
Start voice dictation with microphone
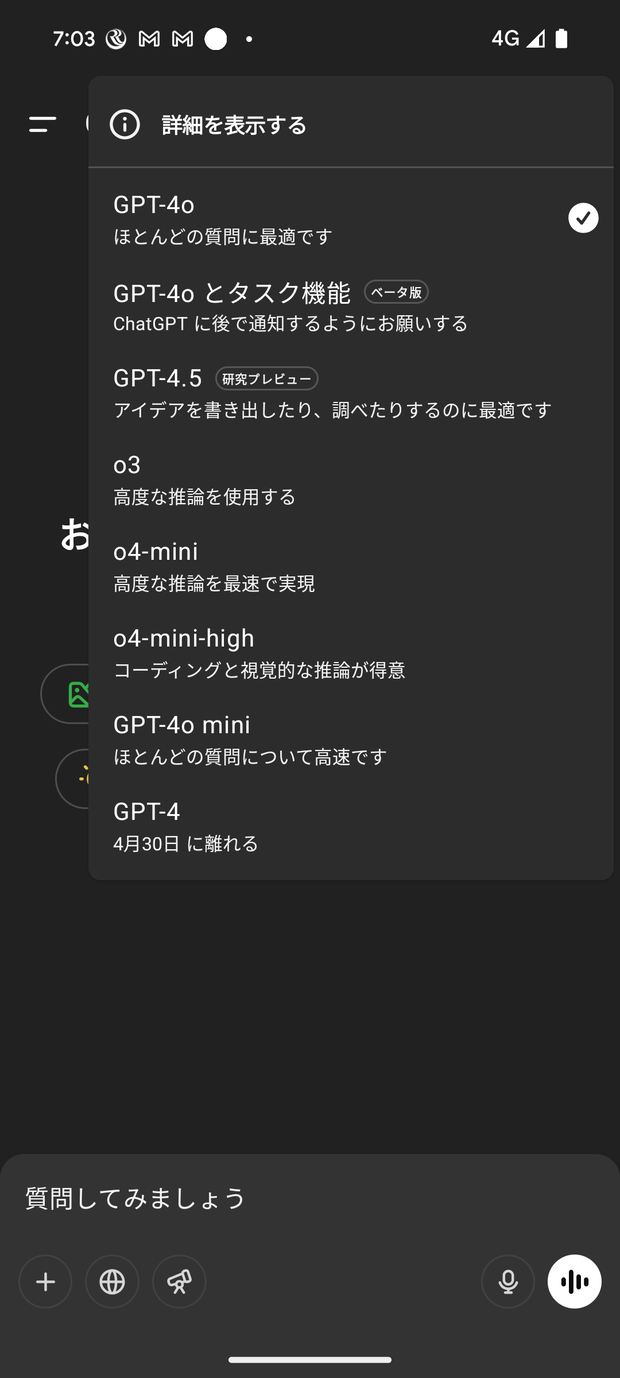(508, 1282)
